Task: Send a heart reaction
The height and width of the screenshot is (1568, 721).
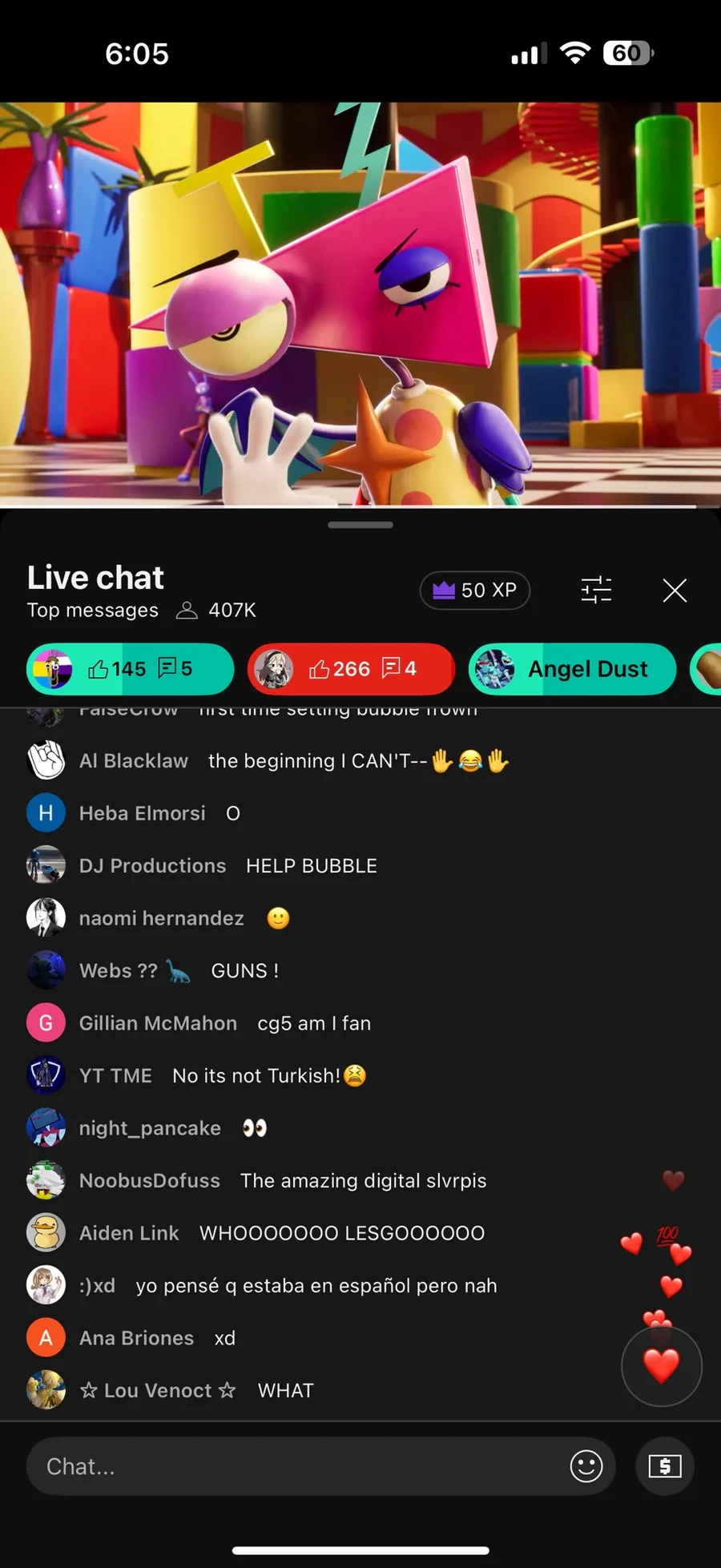Action: pos(662,1366)
